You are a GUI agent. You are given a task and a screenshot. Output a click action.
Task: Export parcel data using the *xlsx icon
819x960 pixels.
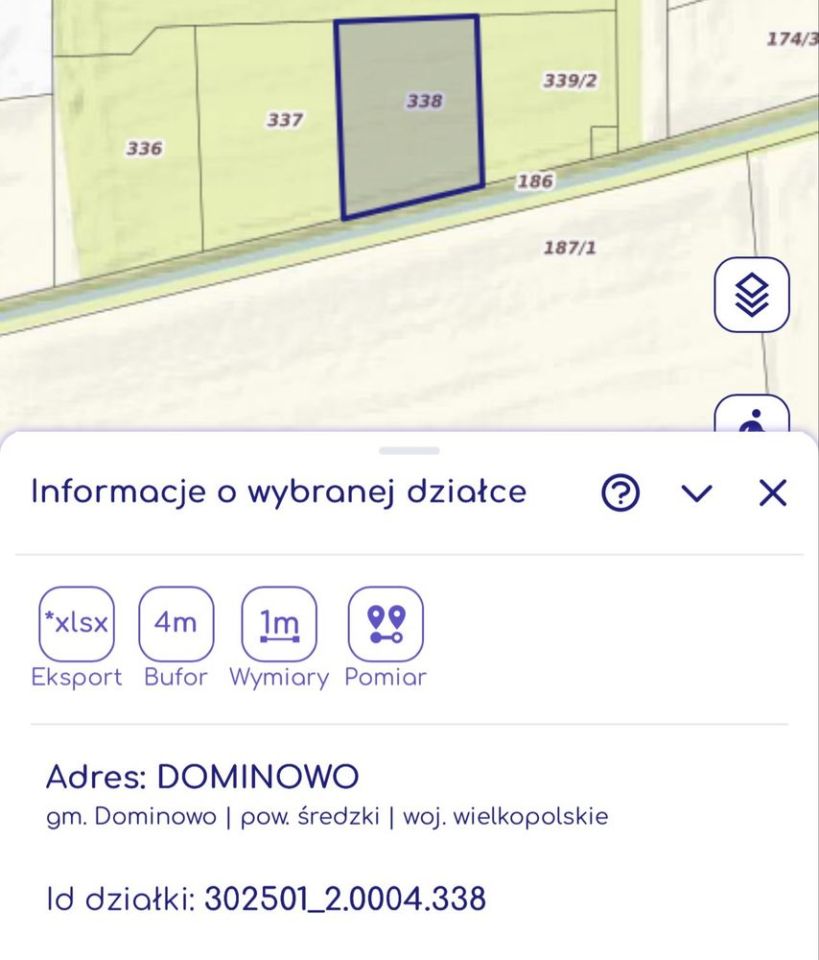(76, 622)
